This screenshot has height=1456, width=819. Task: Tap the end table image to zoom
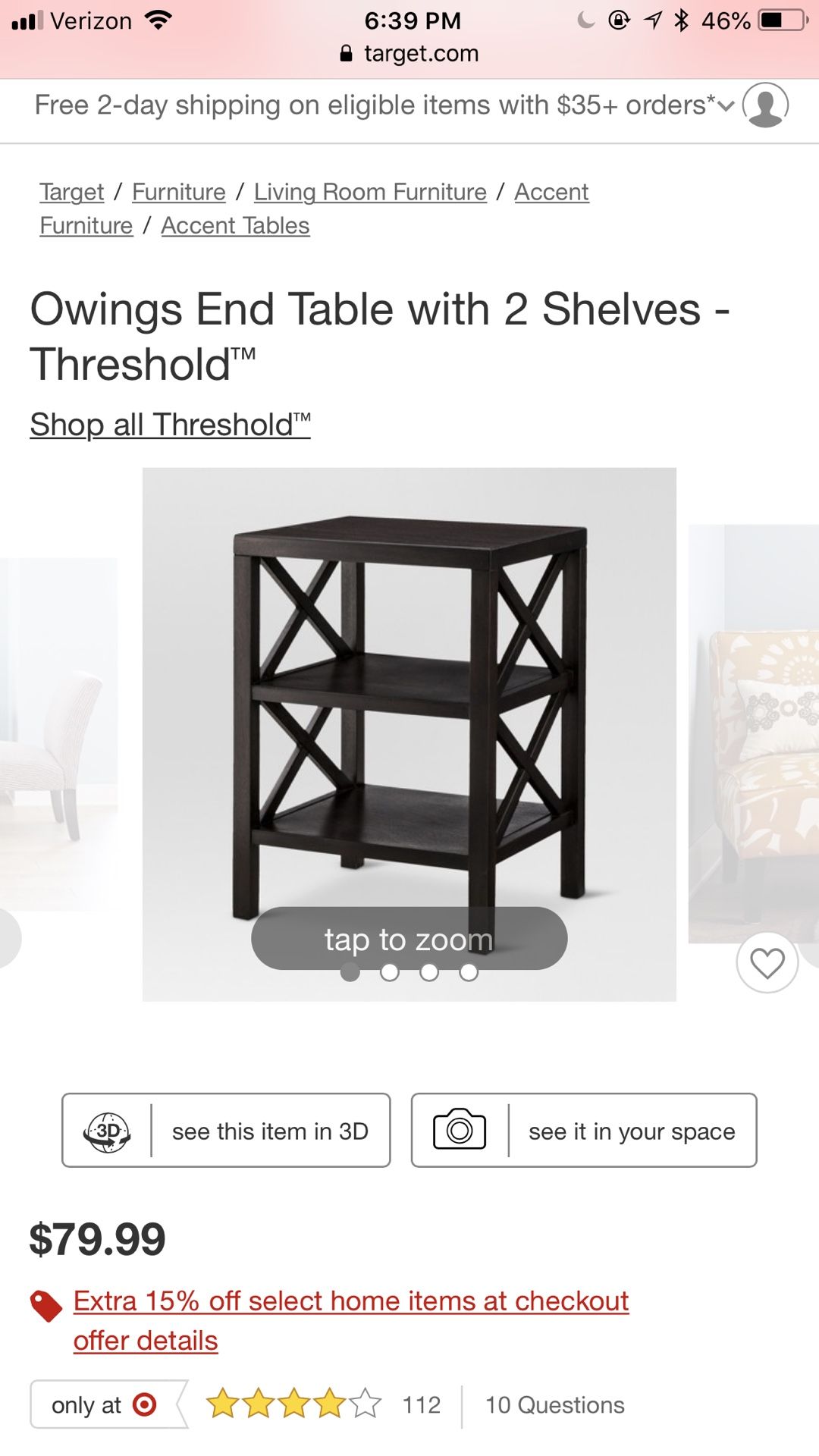pos(409,734)
